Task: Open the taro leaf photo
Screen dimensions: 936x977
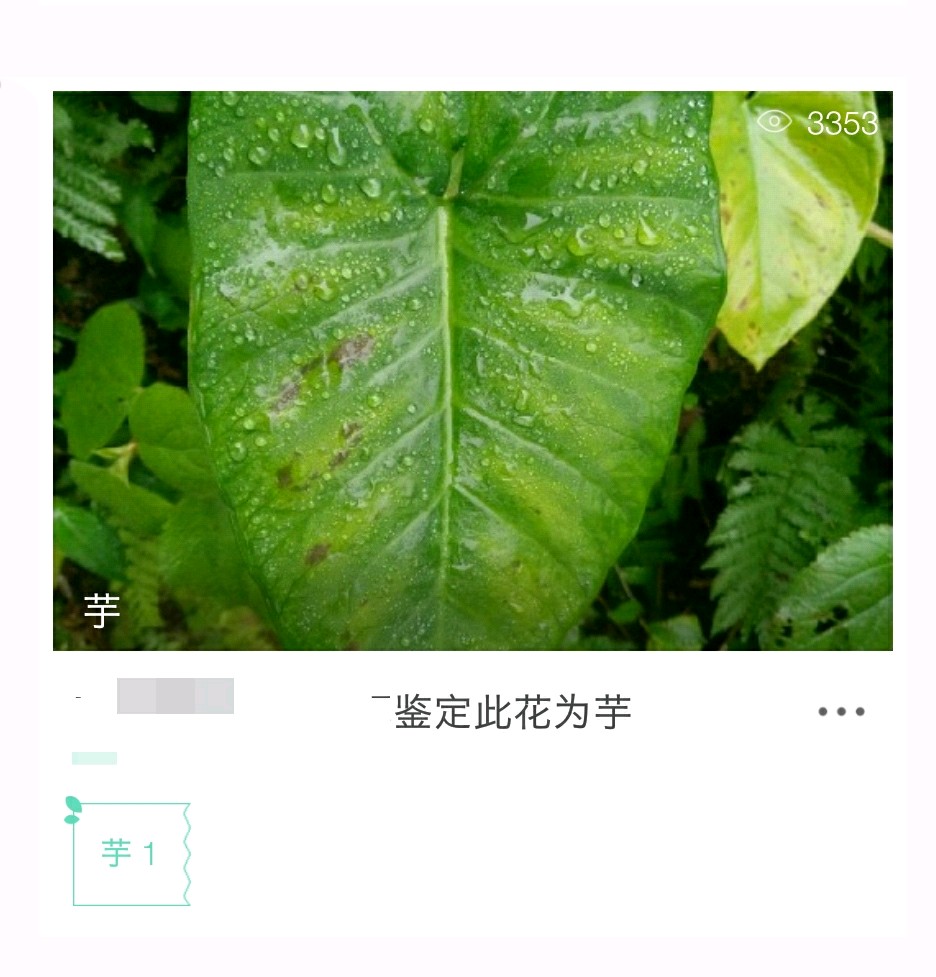Action: 472,370
